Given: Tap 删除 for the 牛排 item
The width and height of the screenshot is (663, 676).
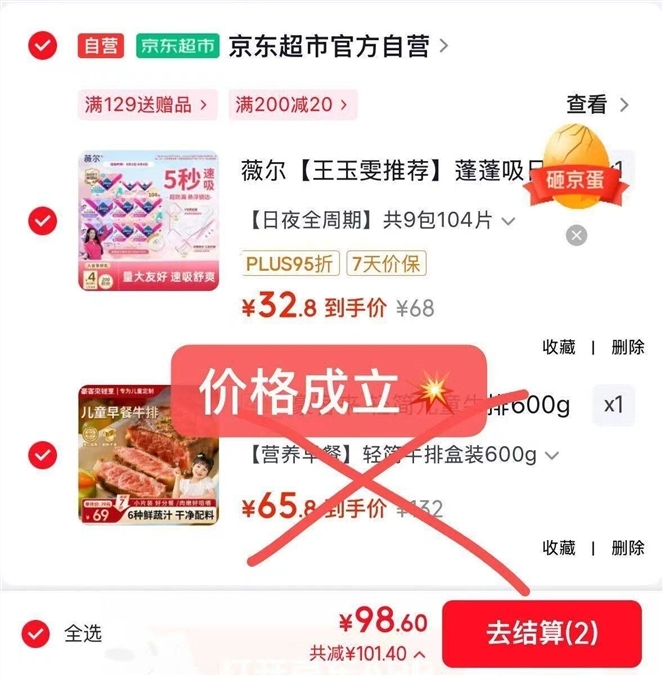Looking at the screenshot, I should click(628, 548).
